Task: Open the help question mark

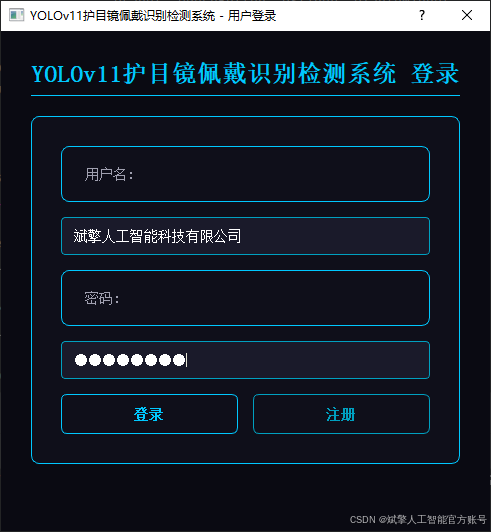Action: tap(422, 15)
